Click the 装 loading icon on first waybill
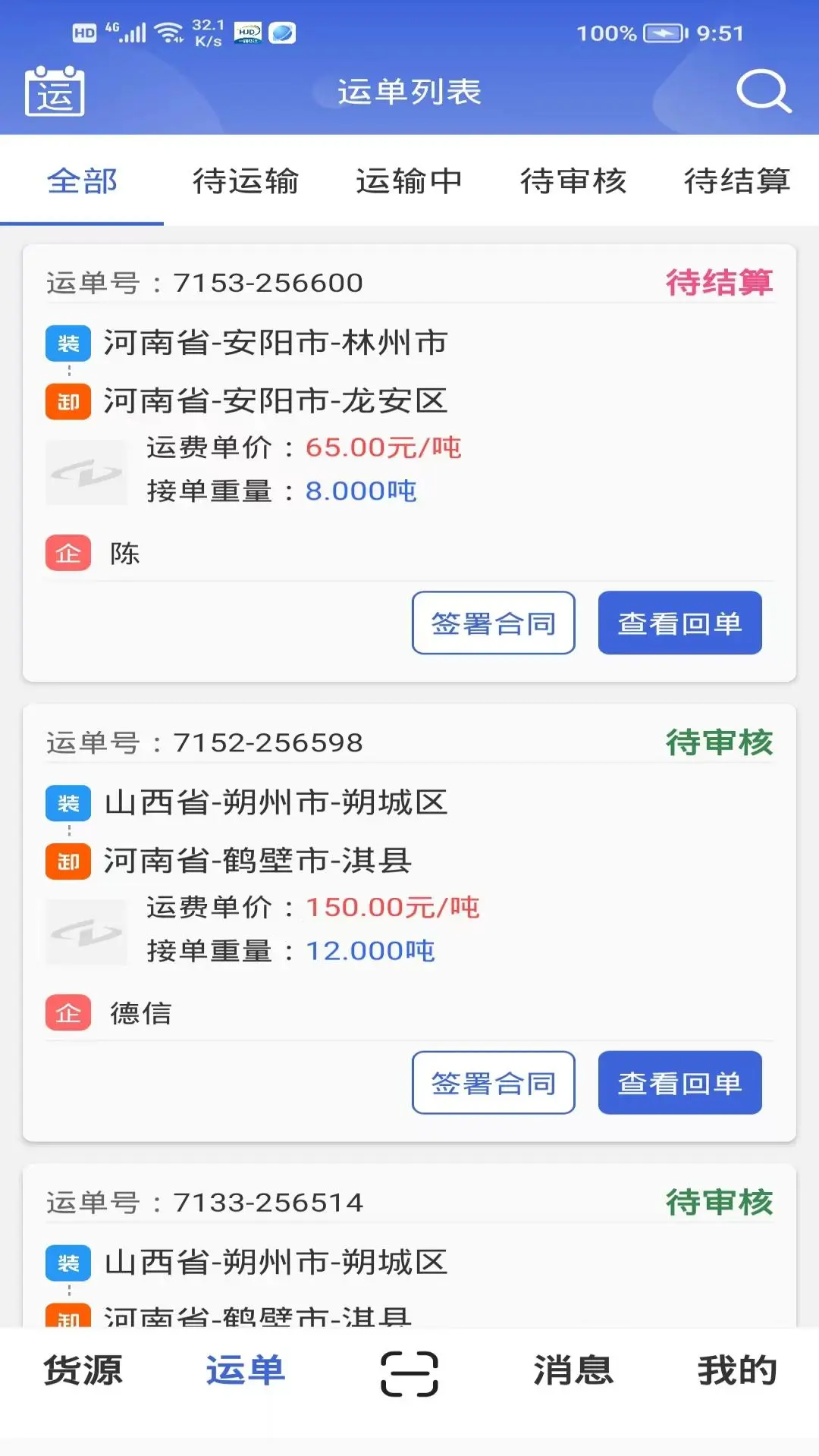The height and width of the screenshot is (1456, 819). [x=67, y=343]
